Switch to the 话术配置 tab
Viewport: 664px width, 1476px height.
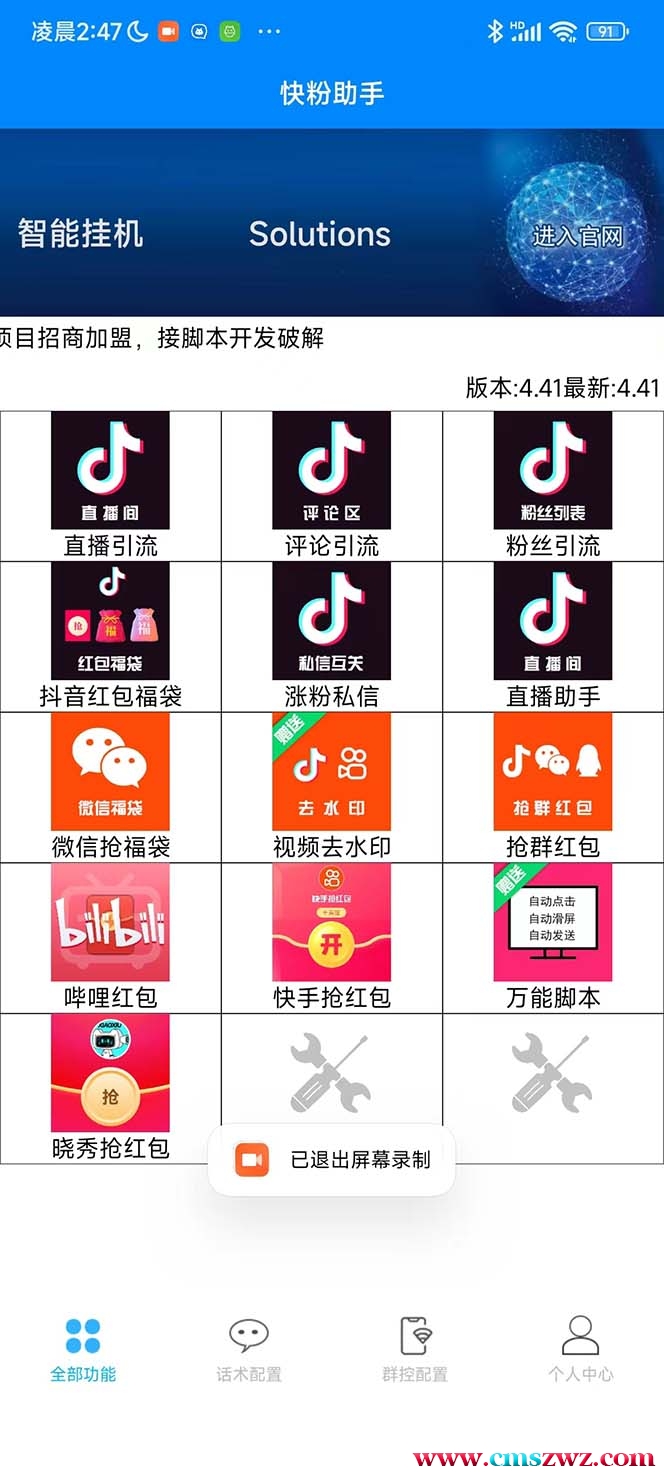click(249, 1349)
